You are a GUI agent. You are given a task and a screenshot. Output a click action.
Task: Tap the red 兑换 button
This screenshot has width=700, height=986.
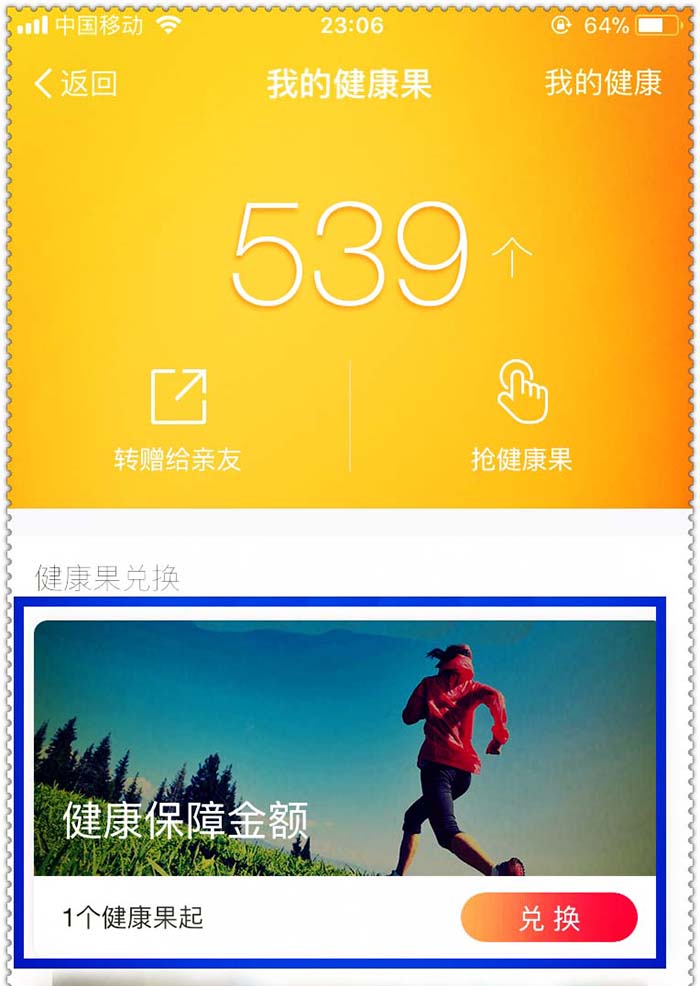click(549, 918)
